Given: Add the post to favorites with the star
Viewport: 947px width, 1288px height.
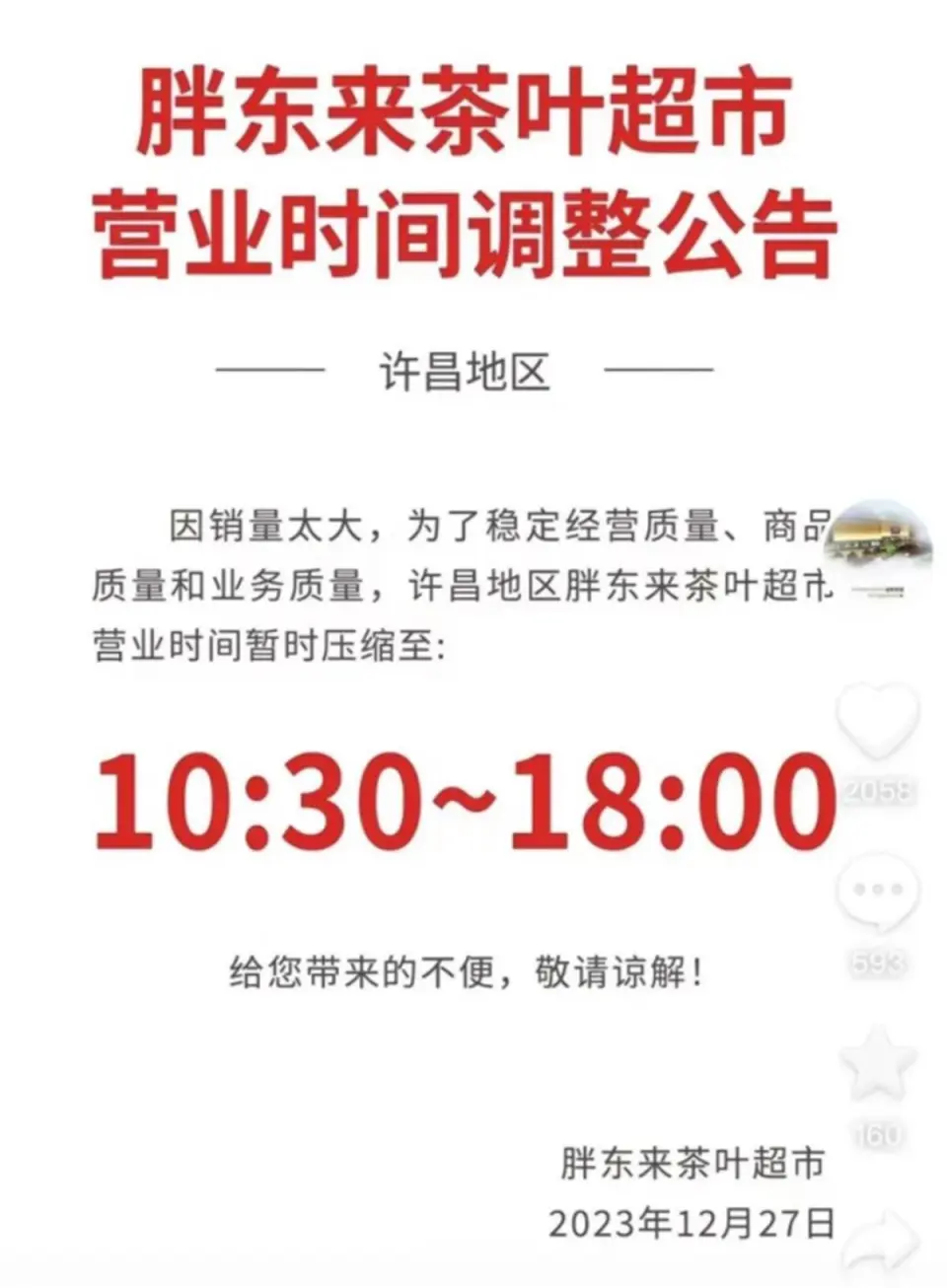Looking at the screenshot, I should [878, 1063].
